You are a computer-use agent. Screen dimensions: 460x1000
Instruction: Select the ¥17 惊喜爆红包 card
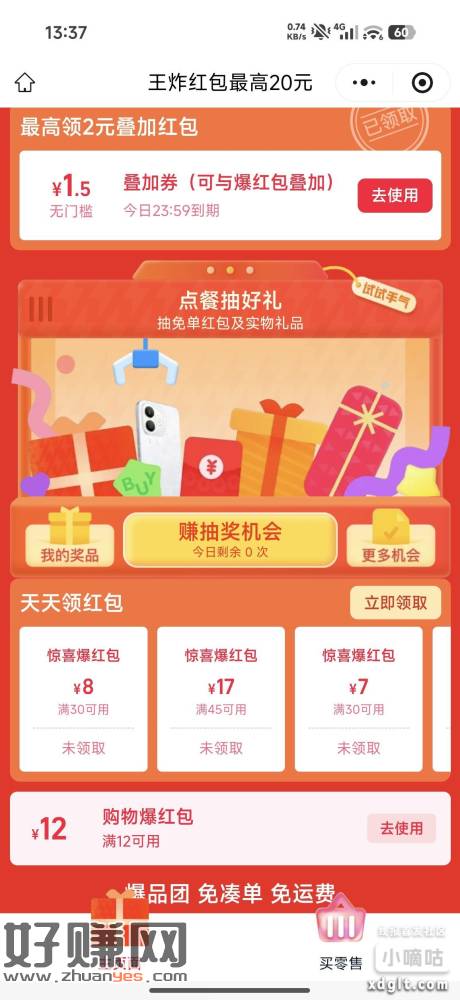(x=221, y=700)
